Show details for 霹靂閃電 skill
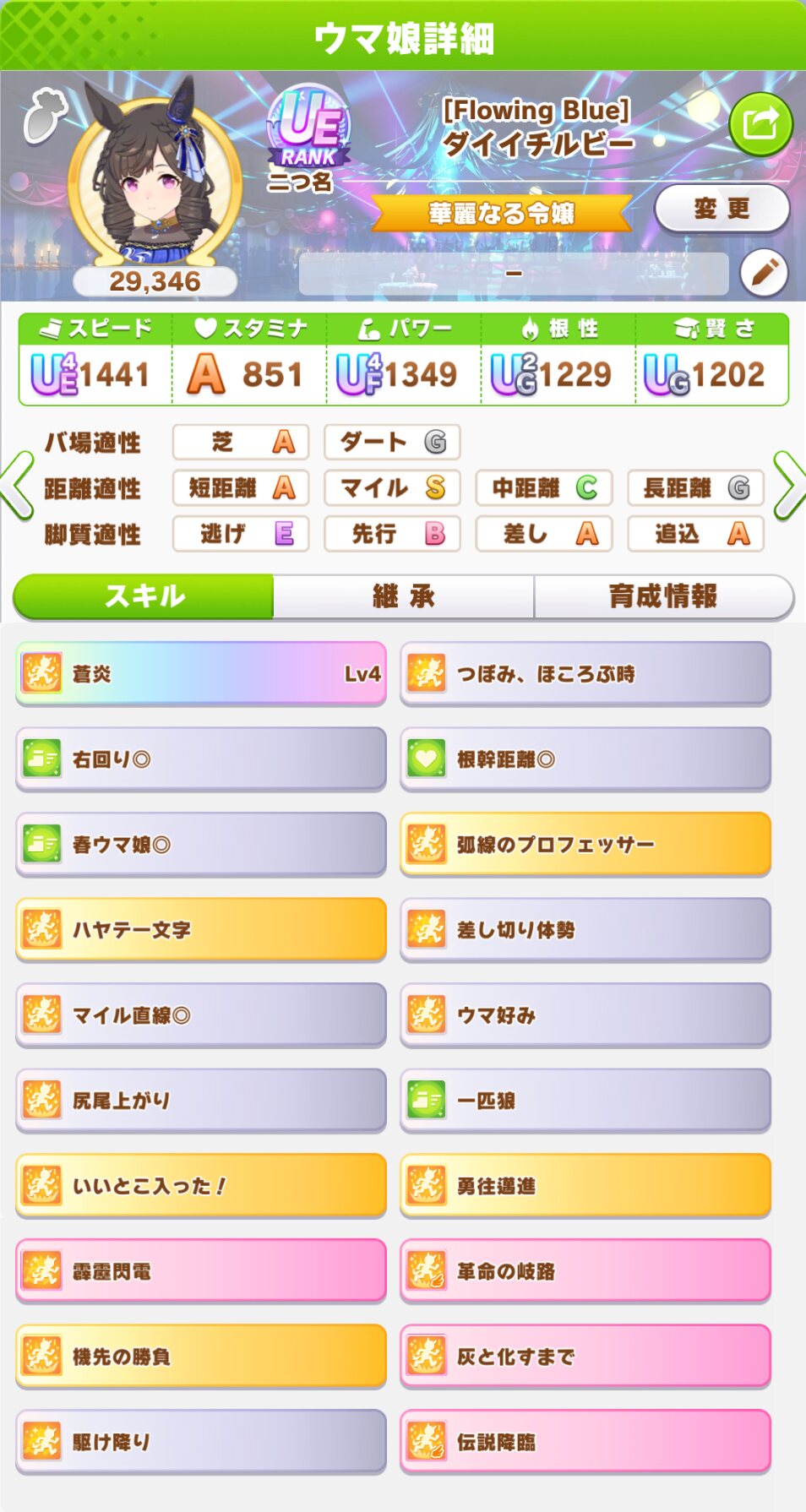 (201, 1270)
